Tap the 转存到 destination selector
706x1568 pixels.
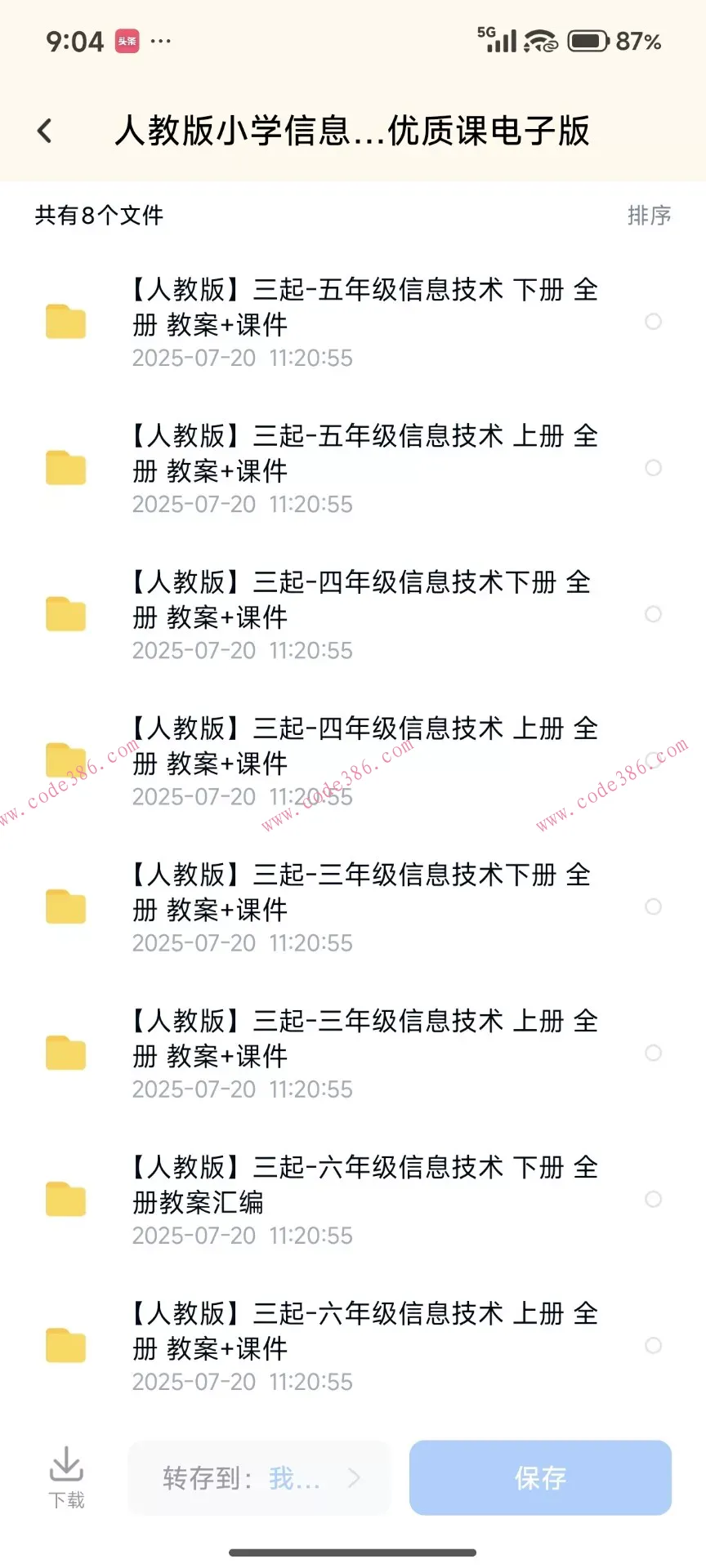[245, 1478]
